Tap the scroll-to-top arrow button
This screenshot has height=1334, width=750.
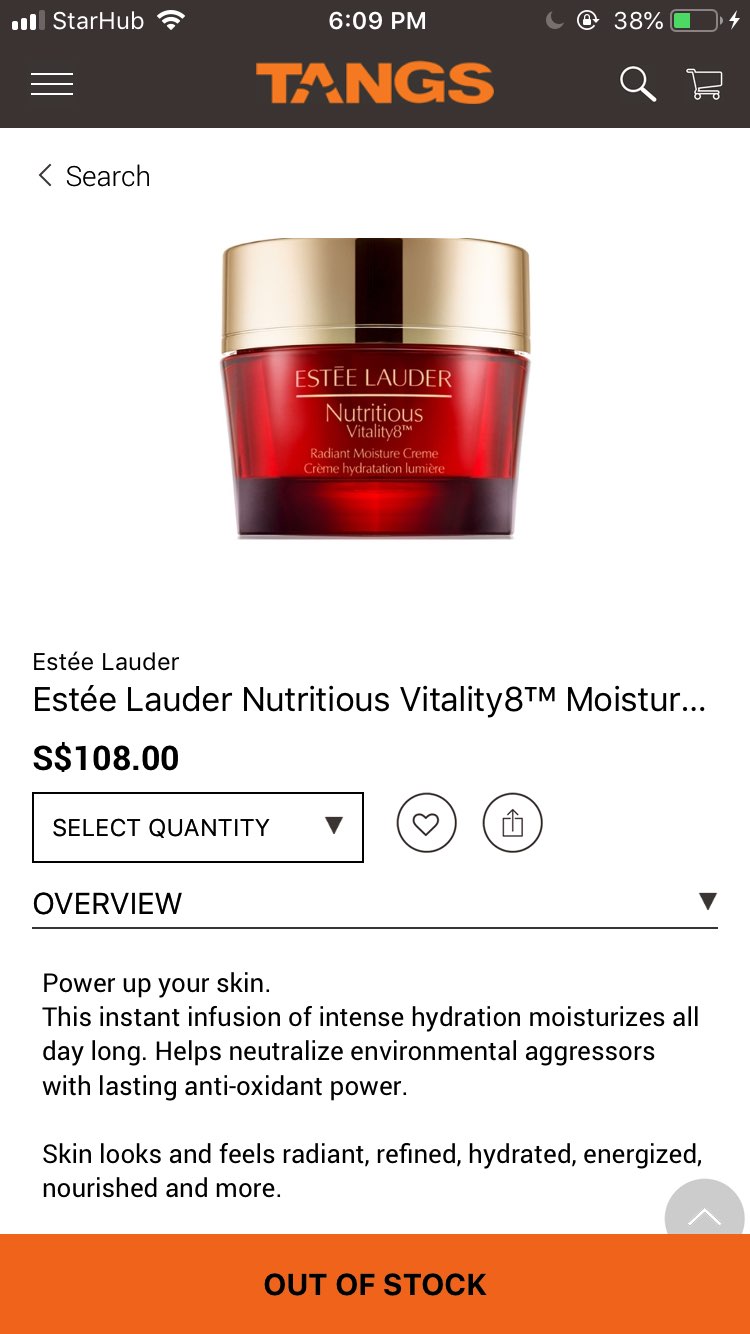click(x=704, y=1212)
